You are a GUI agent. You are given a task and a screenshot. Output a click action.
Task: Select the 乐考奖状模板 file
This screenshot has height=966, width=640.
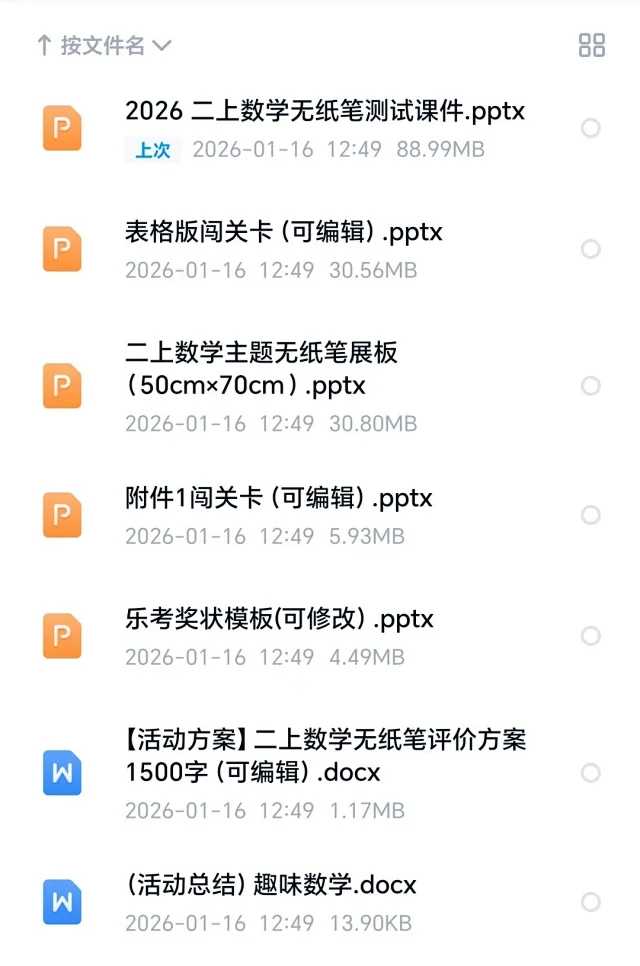coord(591,636)
